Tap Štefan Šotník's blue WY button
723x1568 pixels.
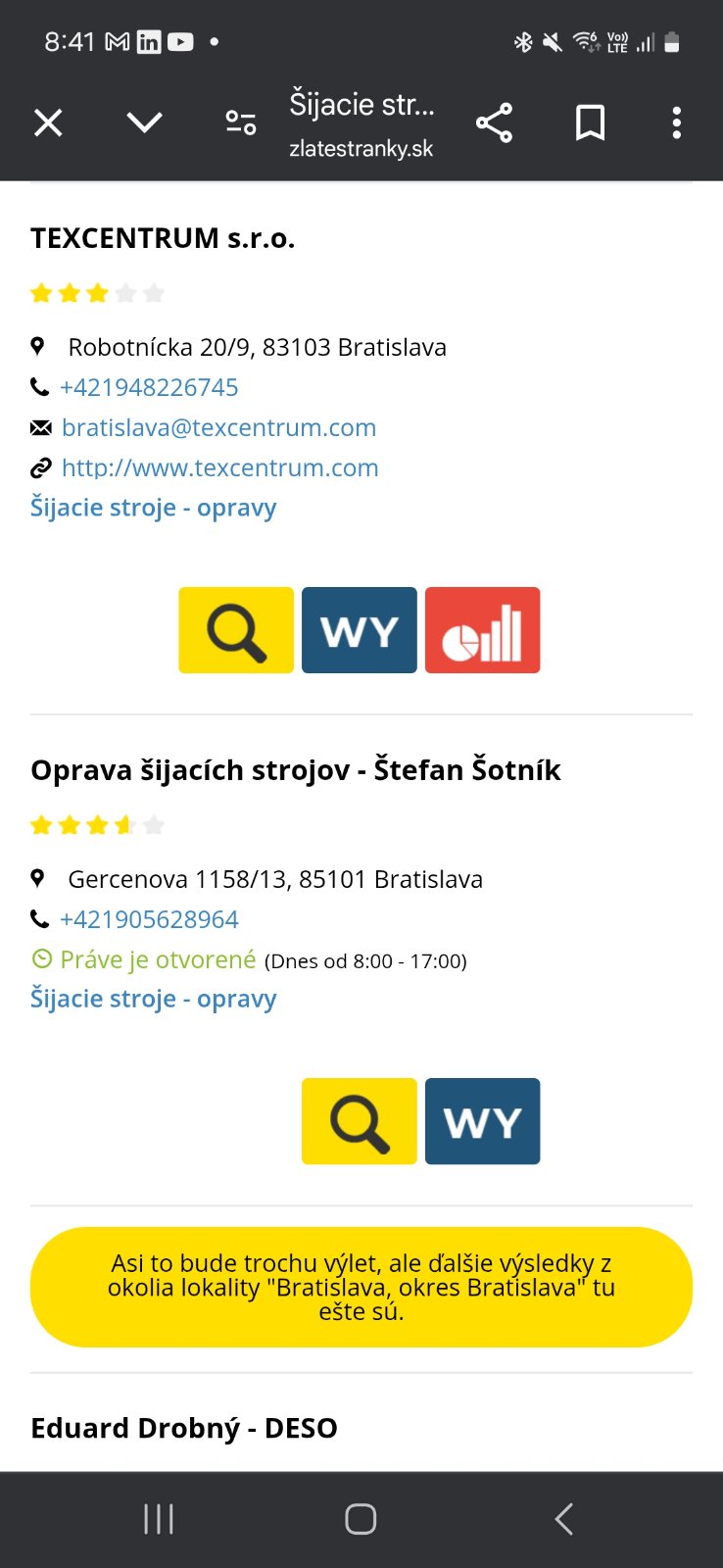(483, 1121)
